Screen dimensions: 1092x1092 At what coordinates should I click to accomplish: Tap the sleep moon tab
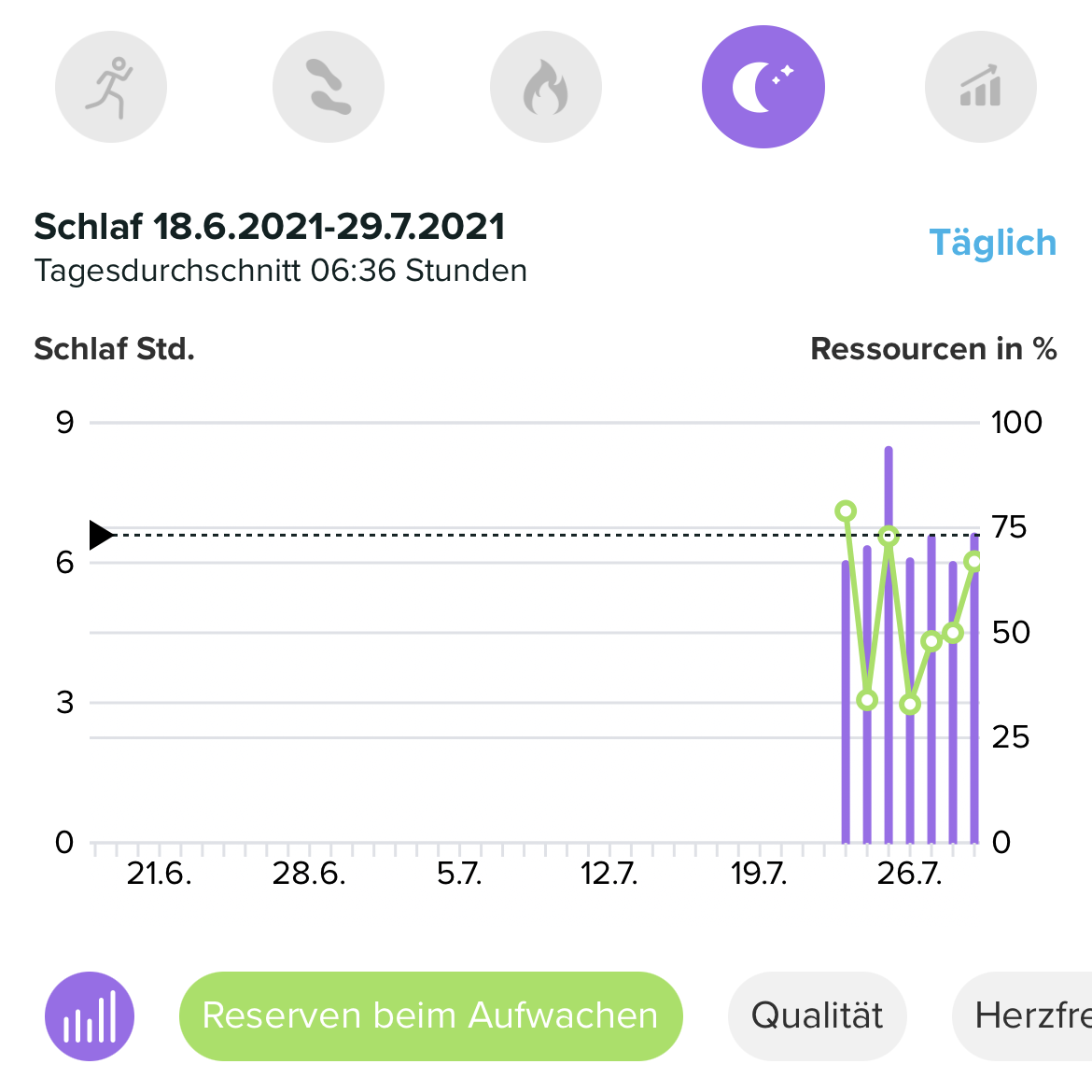click(763, 87)
